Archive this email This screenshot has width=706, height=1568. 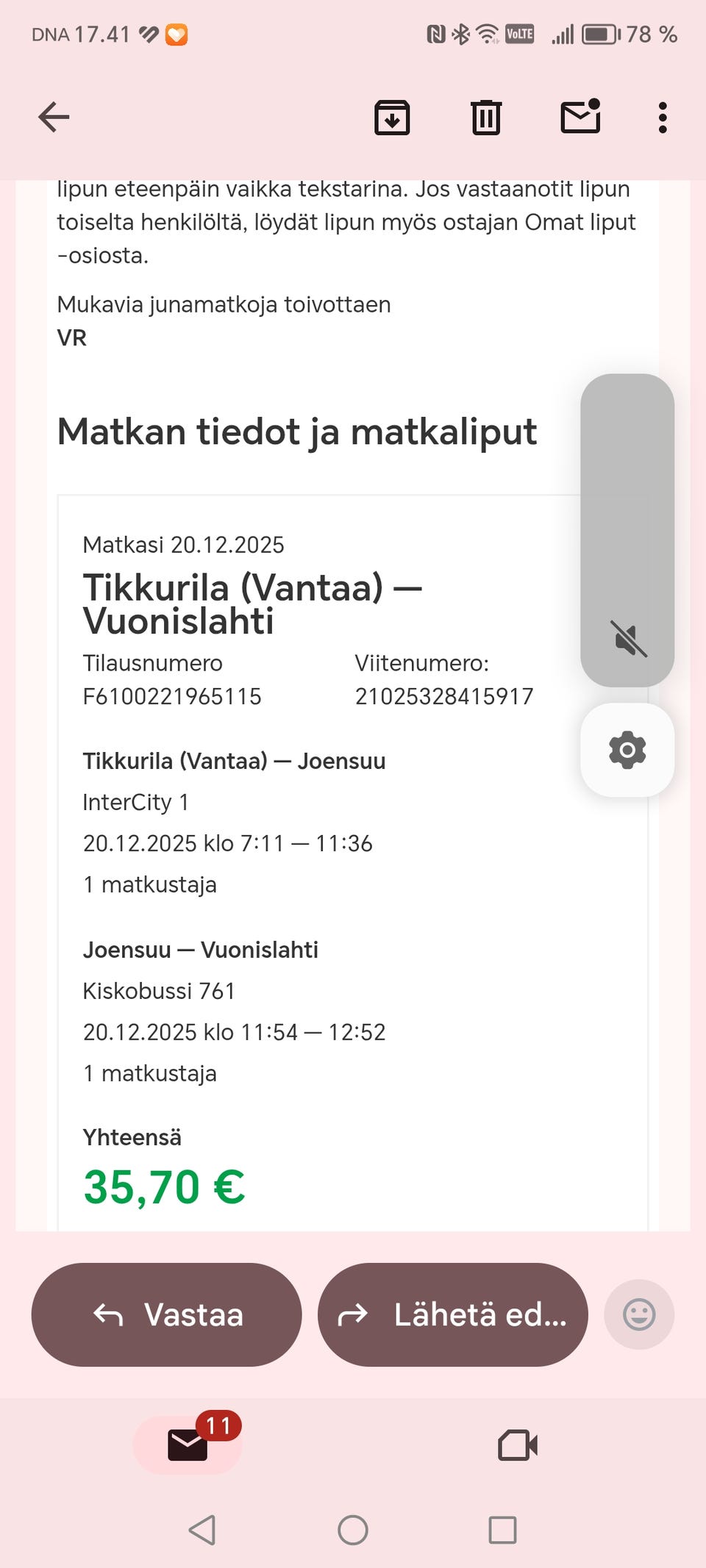point(392,116)
